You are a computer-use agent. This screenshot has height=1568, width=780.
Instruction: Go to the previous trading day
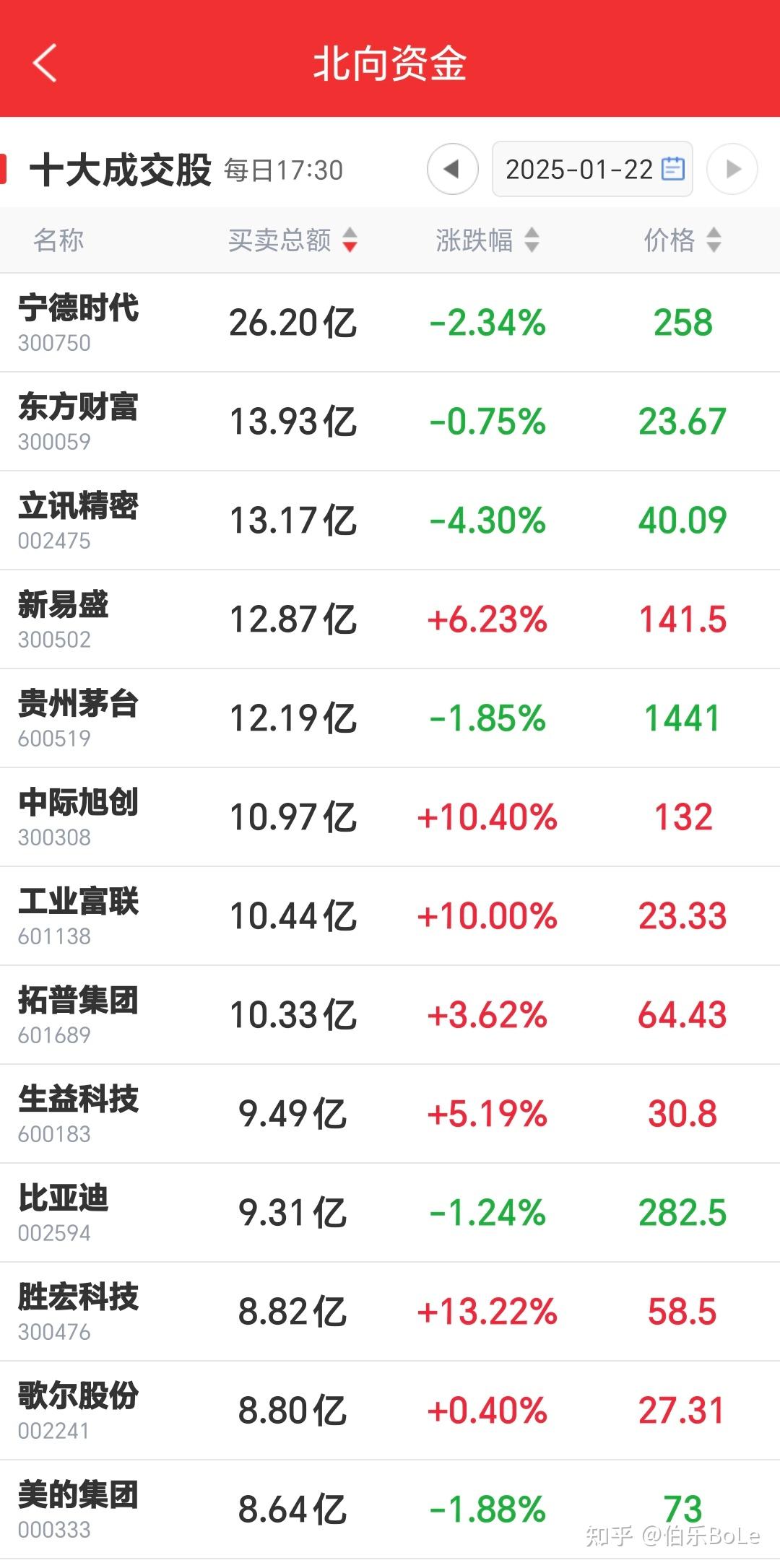click(453, 170)
